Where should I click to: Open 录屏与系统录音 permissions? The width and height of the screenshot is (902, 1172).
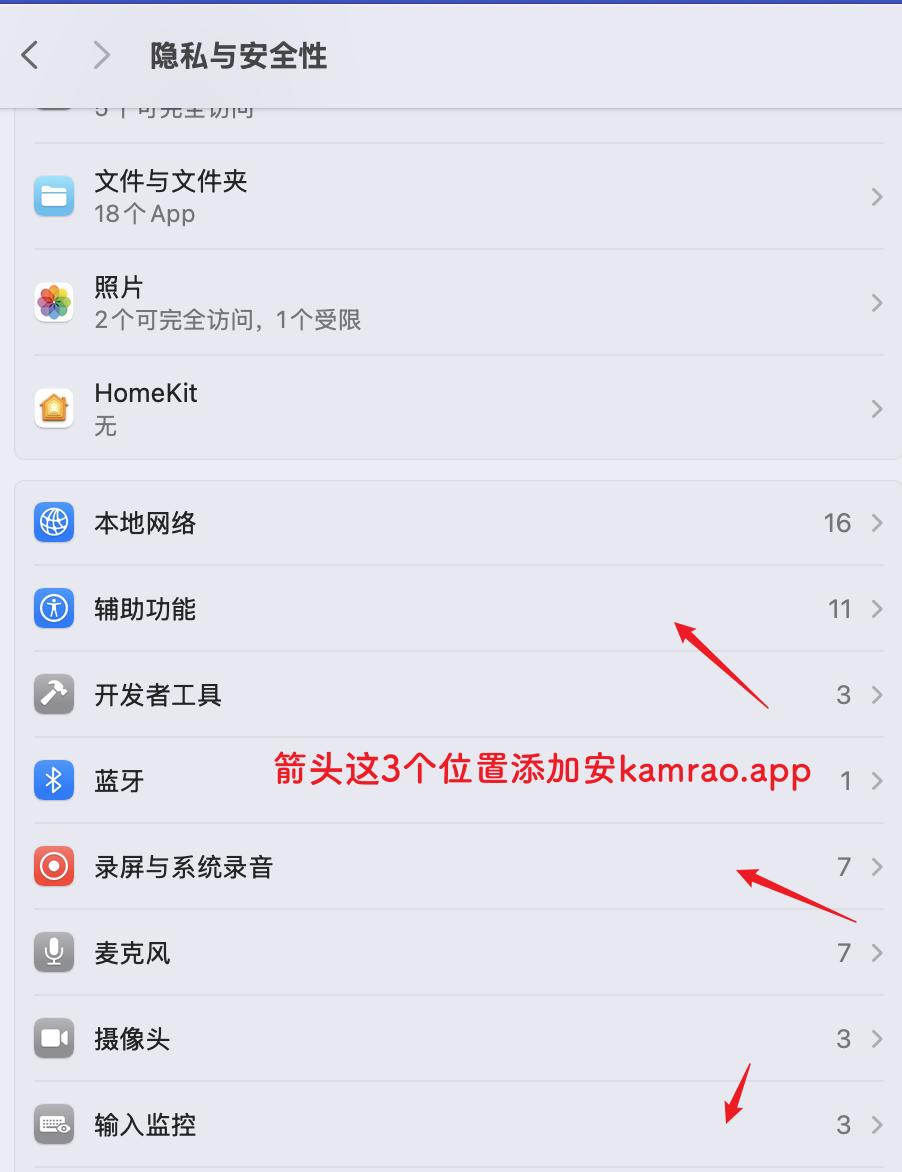(450, 867)
